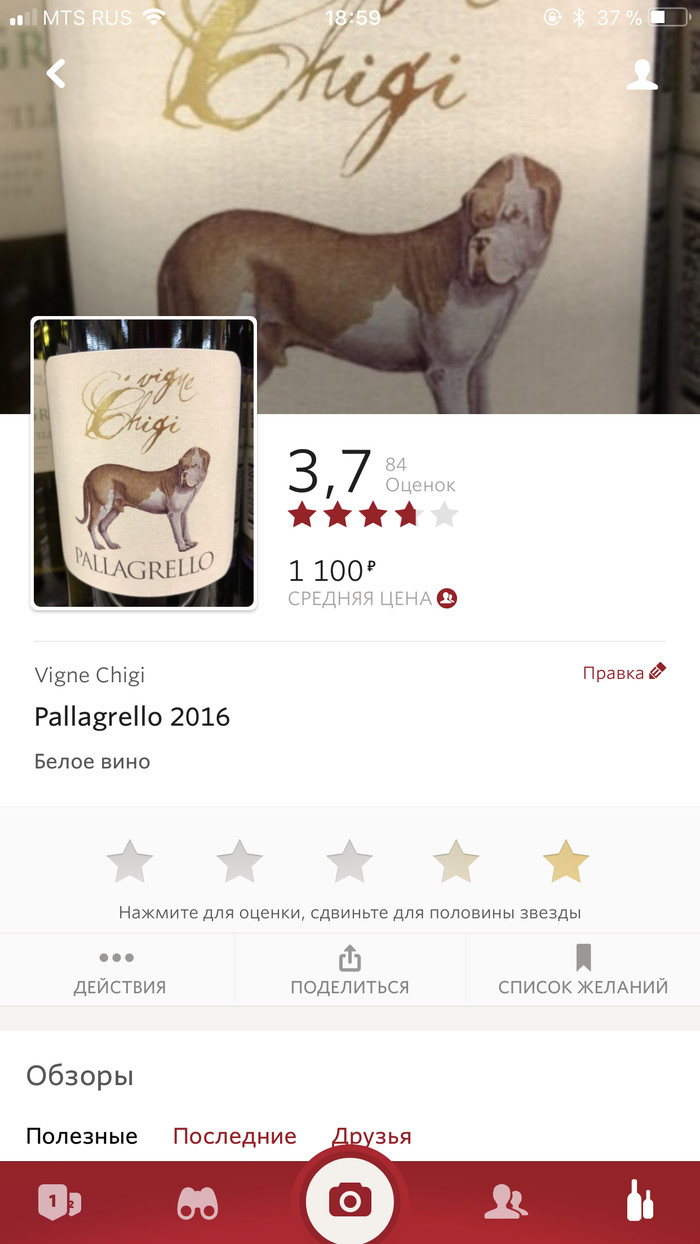Tap Правка to edit wine info
The height and width of the screenshot is (1244, 700).
click(623, 673)
